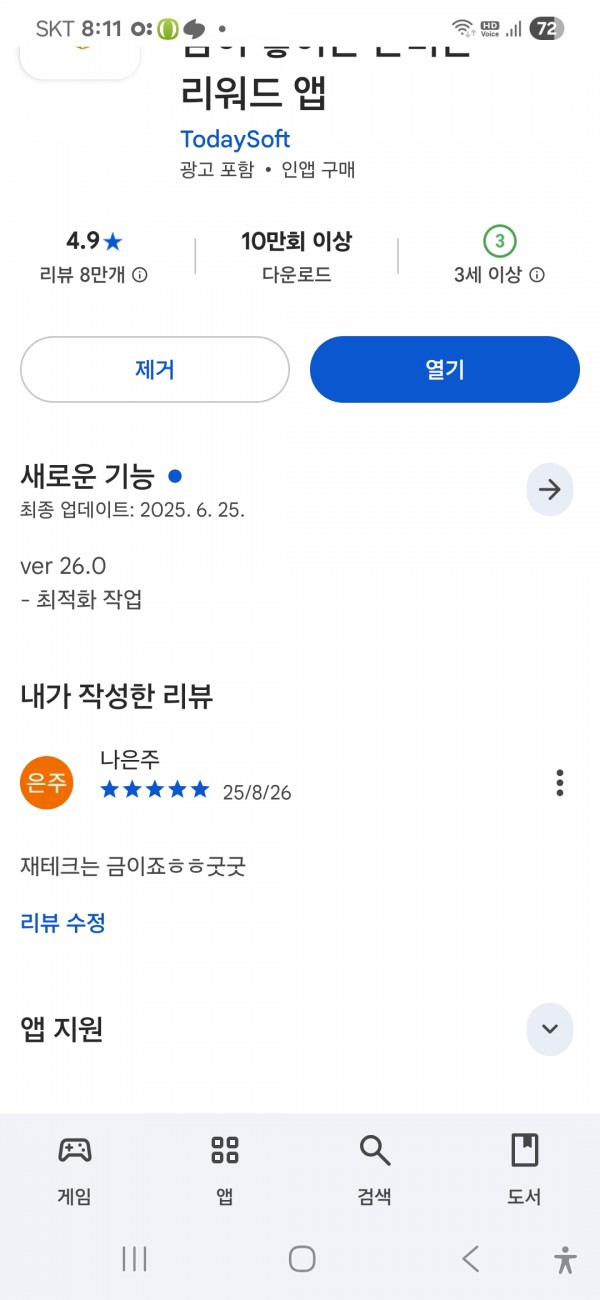Image resolution: width=600 pixels, height=1300 pixels.
Task: Open the app with 열기 button
Action: pos(445,369)
